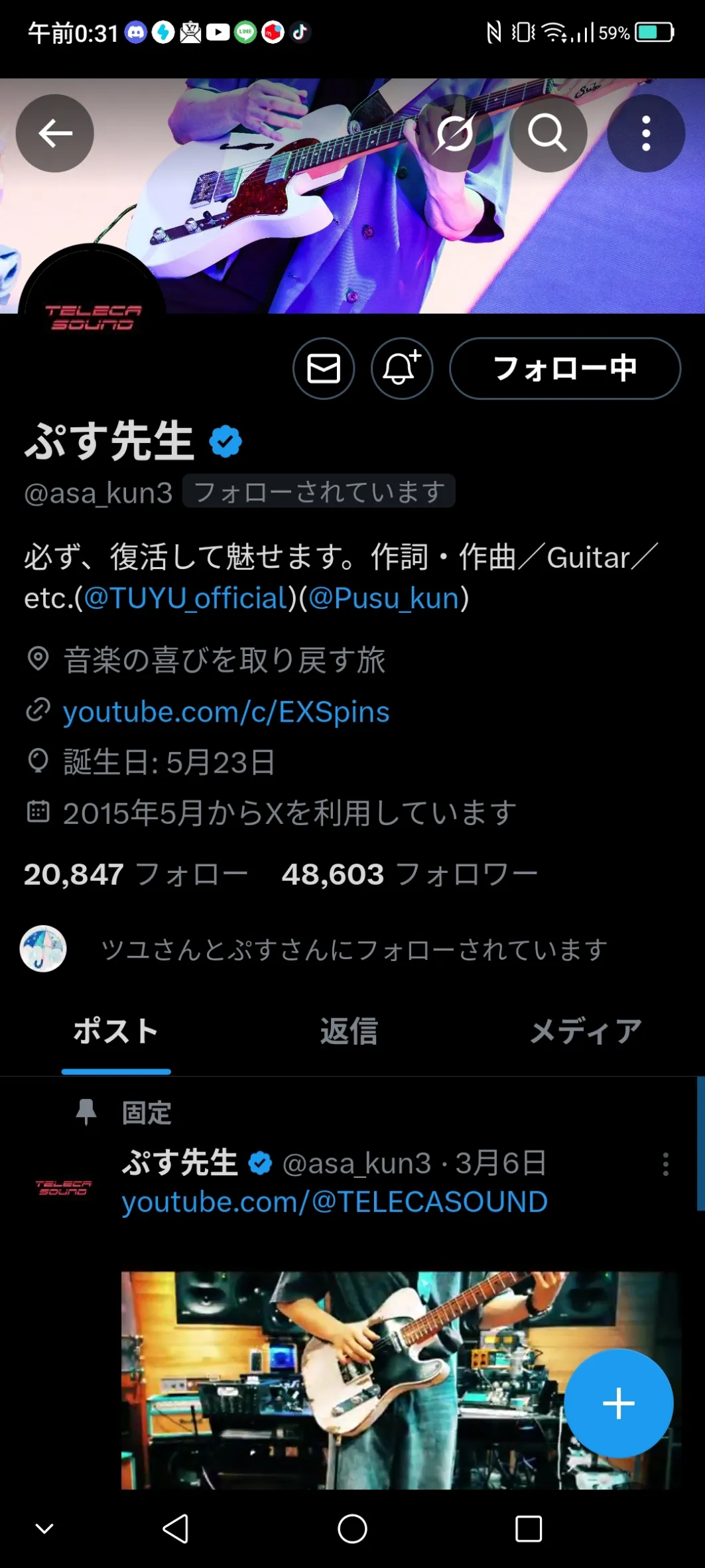
Task: Go back using the top arrow
Action: coord(54,133)
